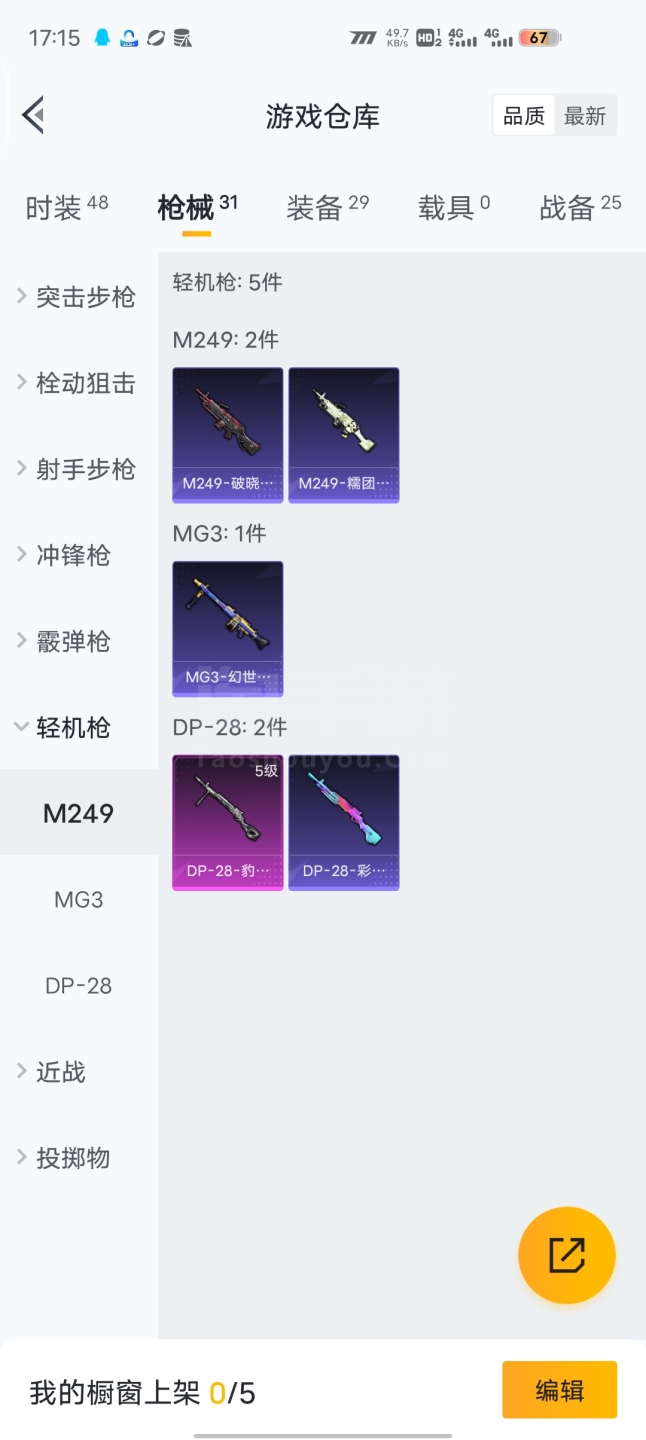Switch to the 时装 tab
646x1440 pixels.
(x=66, y=207)
